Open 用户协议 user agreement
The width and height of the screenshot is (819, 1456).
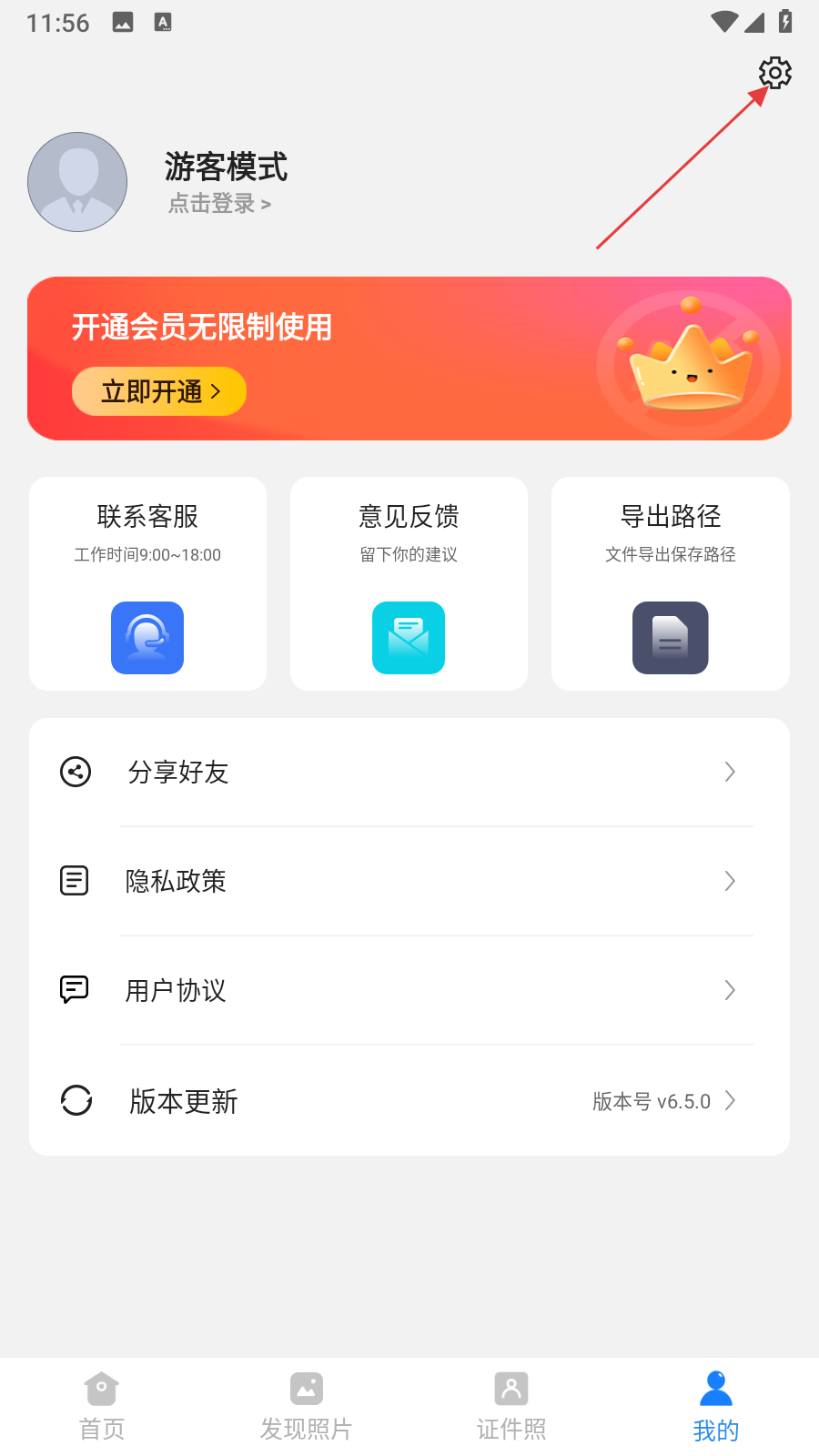(409, 990)
